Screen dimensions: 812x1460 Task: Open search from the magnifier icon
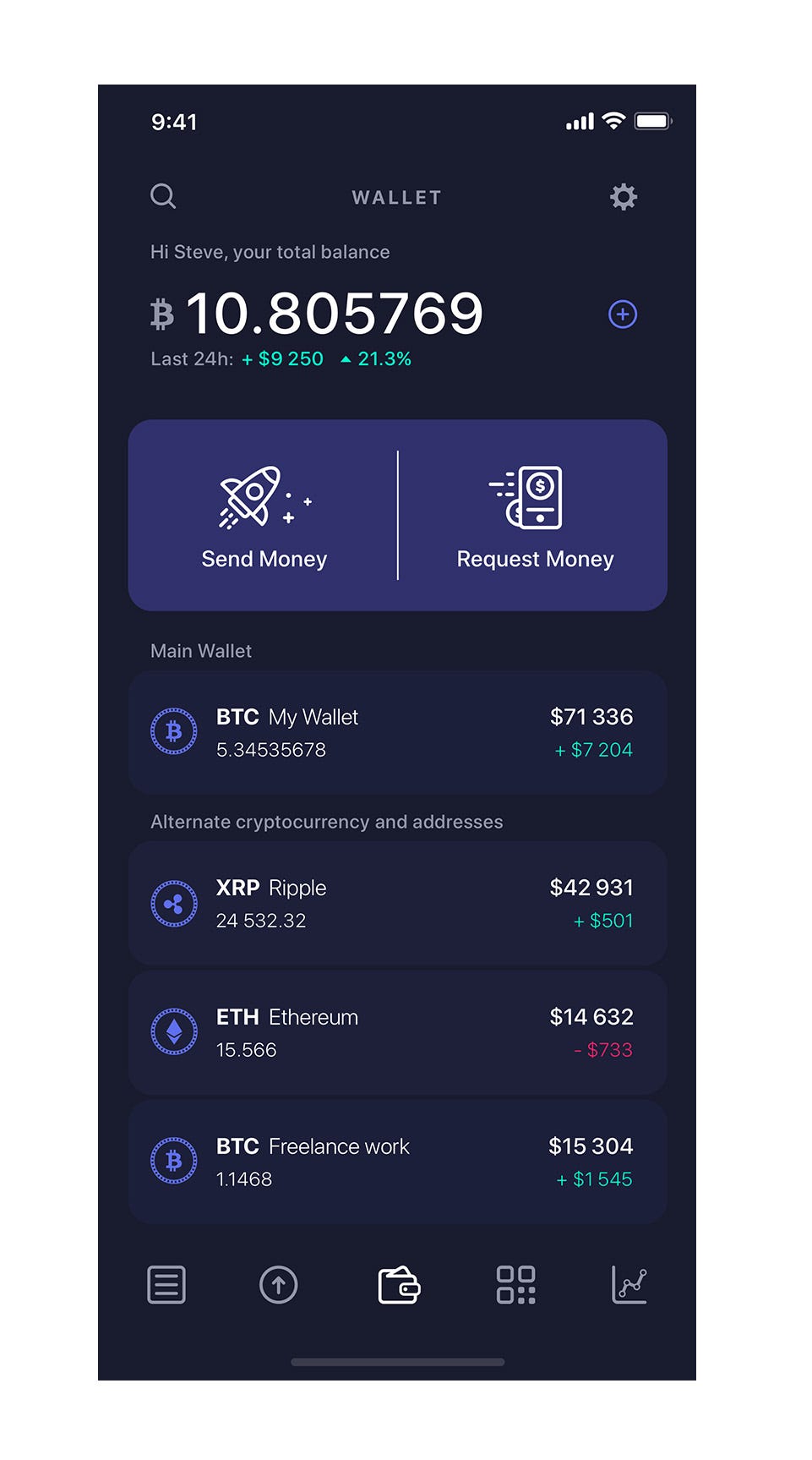163,196
